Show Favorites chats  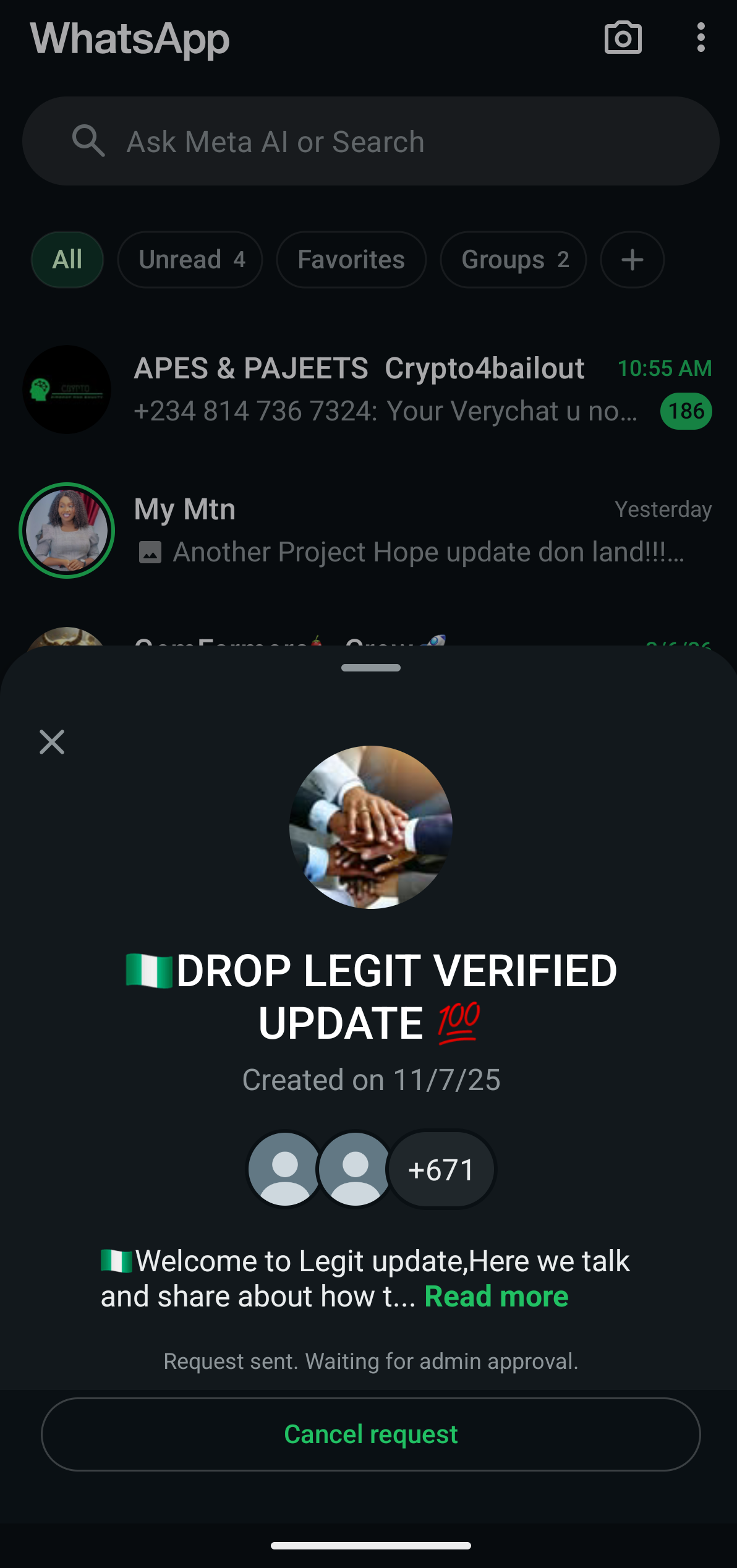(x=351, y=260)
